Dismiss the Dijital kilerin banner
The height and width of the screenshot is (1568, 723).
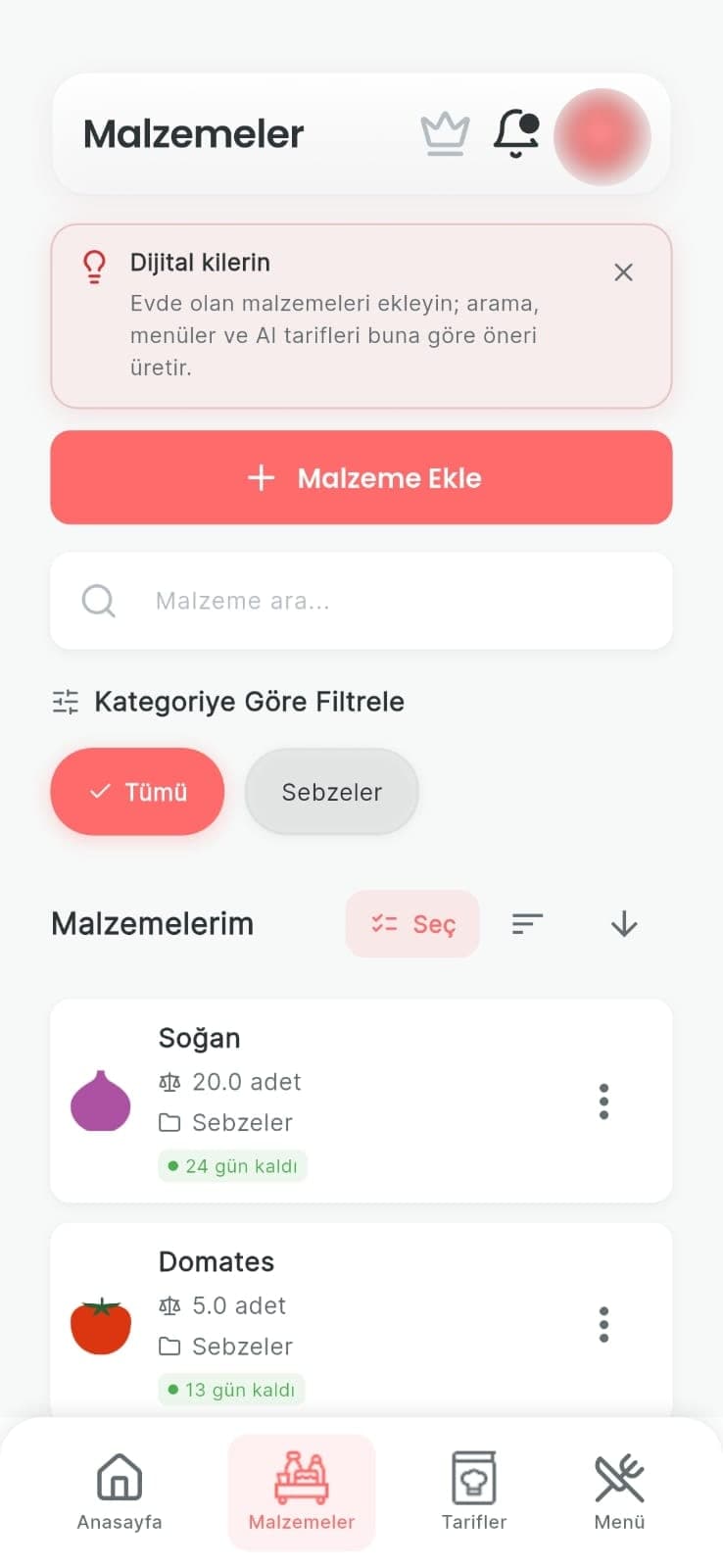click(623, 272)
